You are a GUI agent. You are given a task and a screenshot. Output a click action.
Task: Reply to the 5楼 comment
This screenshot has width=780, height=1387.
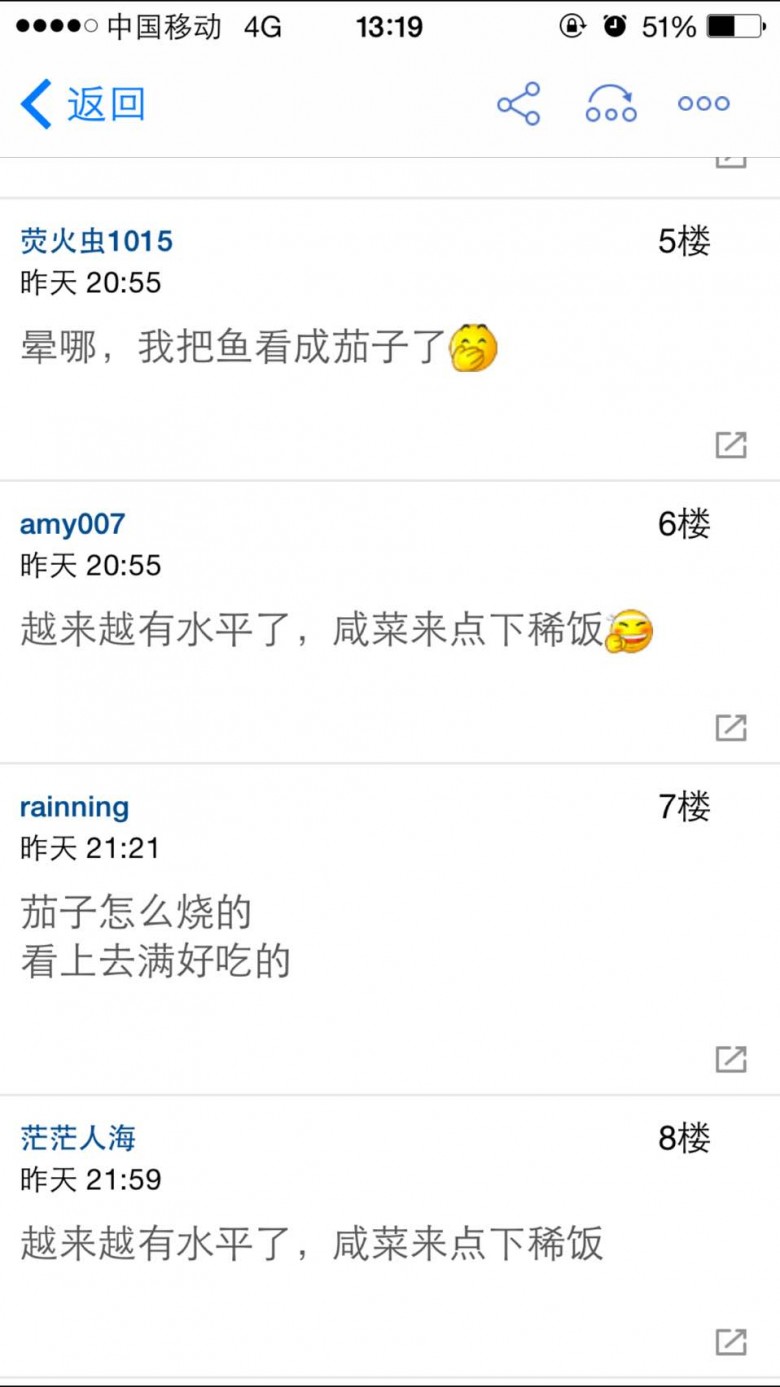[731, 445]
